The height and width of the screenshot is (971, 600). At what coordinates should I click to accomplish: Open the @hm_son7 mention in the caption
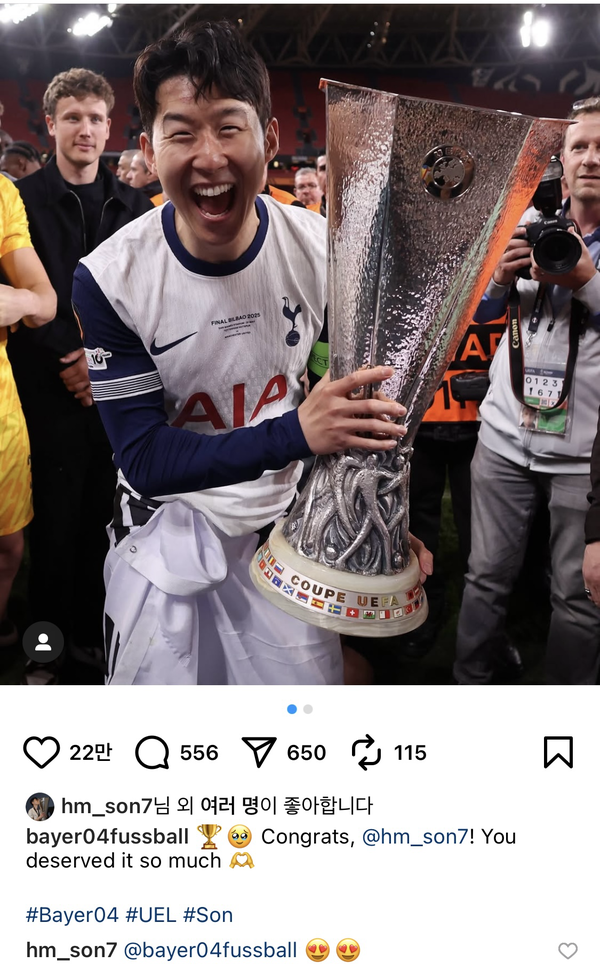(414, 836)
